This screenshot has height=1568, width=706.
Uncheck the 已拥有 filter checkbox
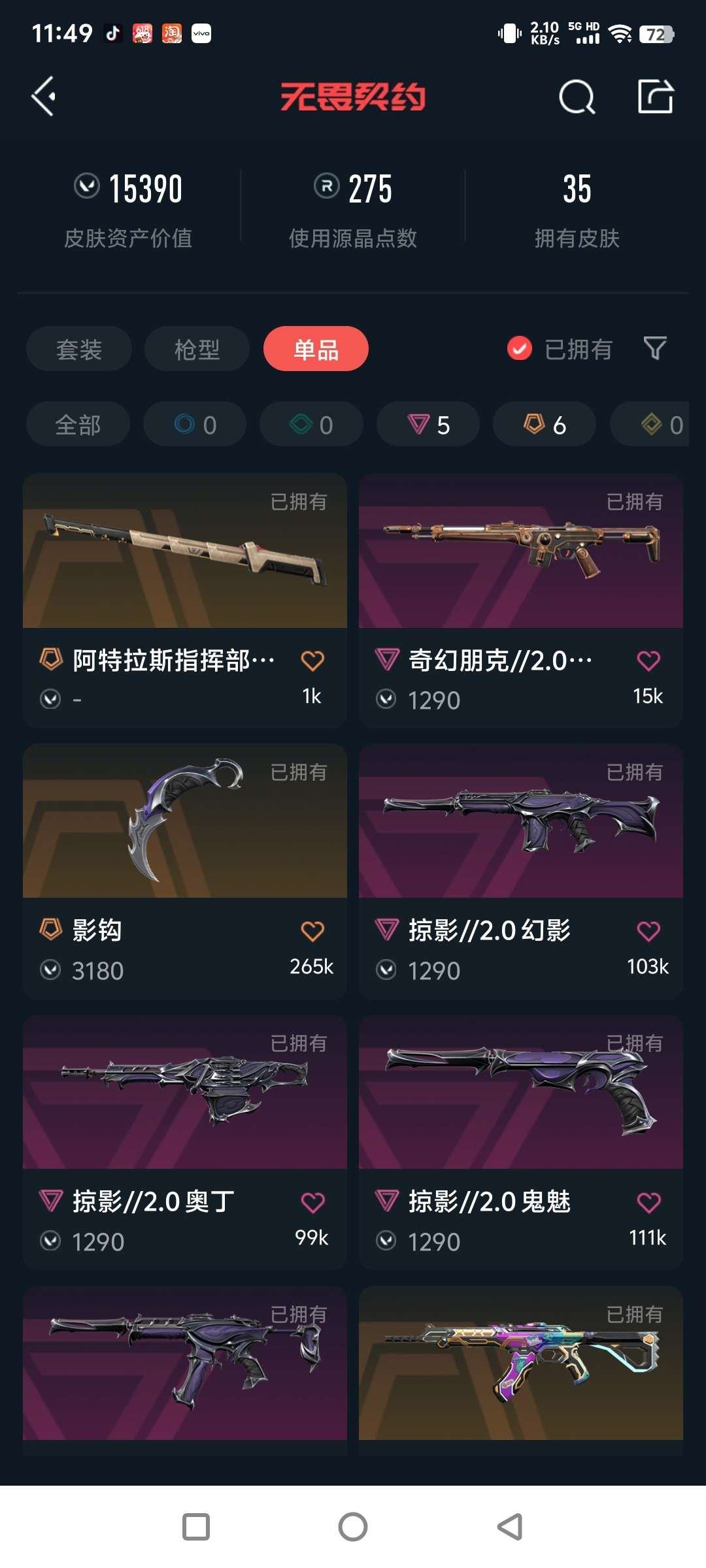pyautogui.click(x=520, y=349)
